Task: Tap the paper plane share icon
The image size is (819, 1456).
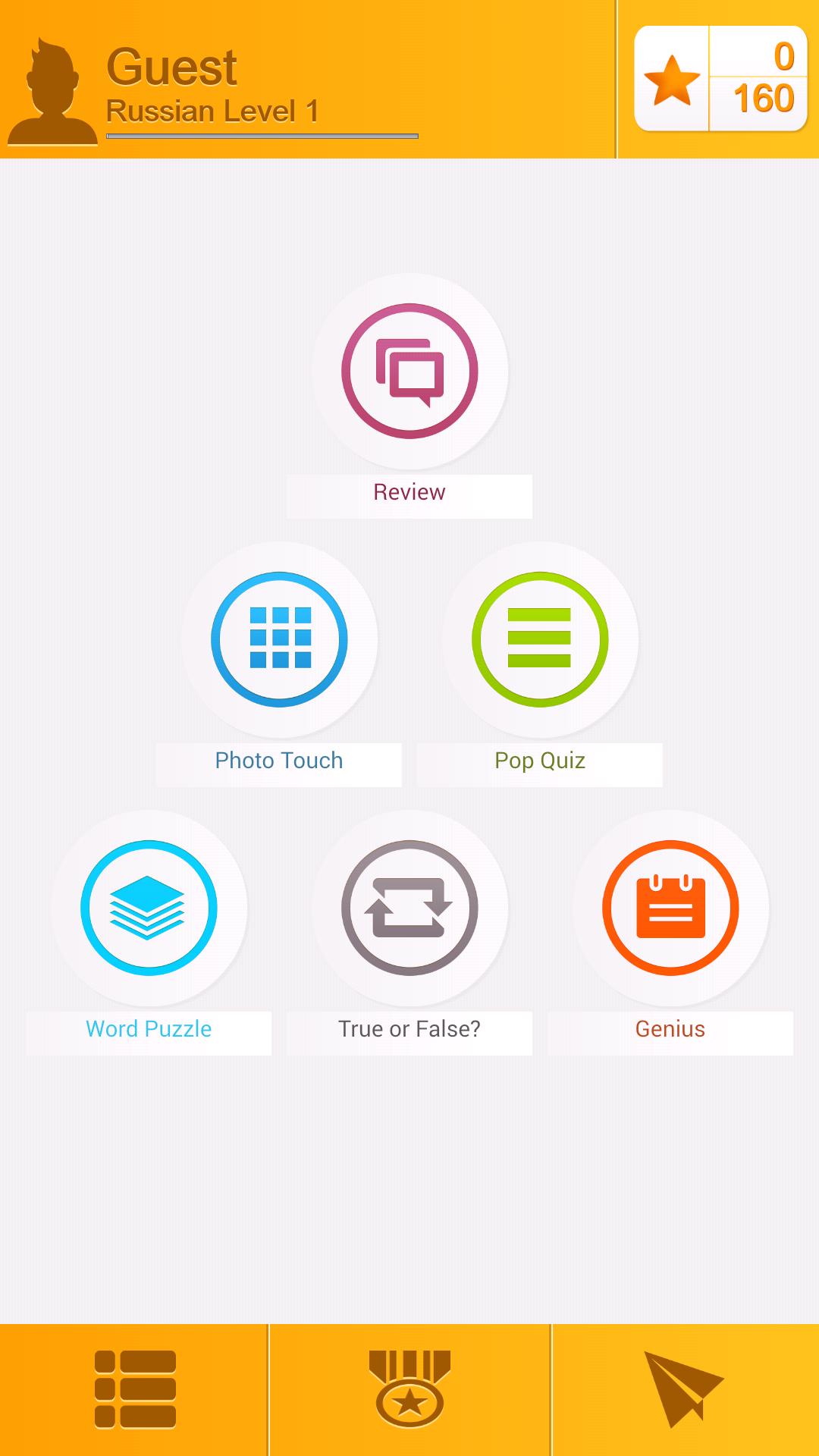Action: click(x=684, y=1389)
